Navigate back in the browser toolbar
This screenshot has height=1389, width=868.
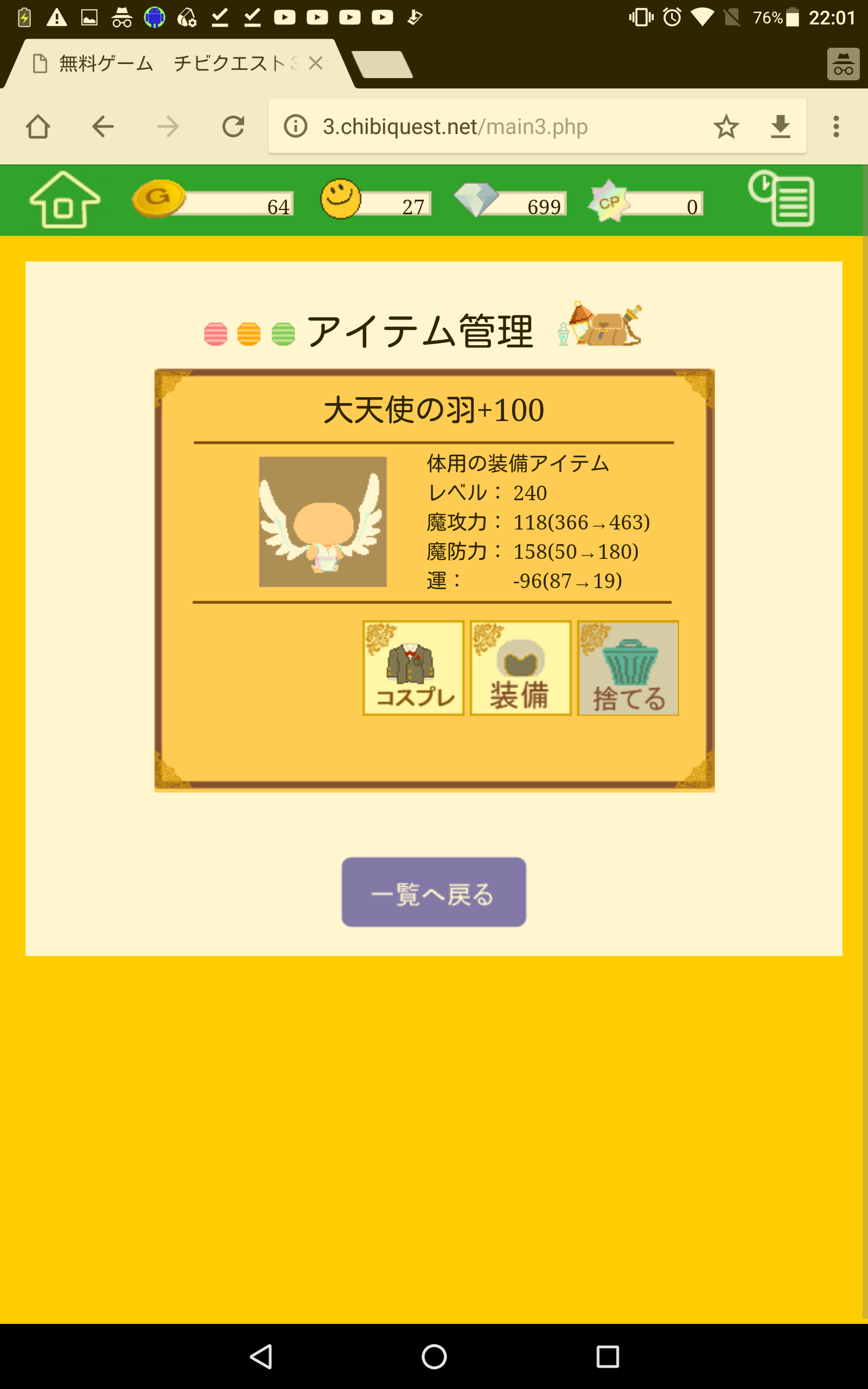click(103, 126)
